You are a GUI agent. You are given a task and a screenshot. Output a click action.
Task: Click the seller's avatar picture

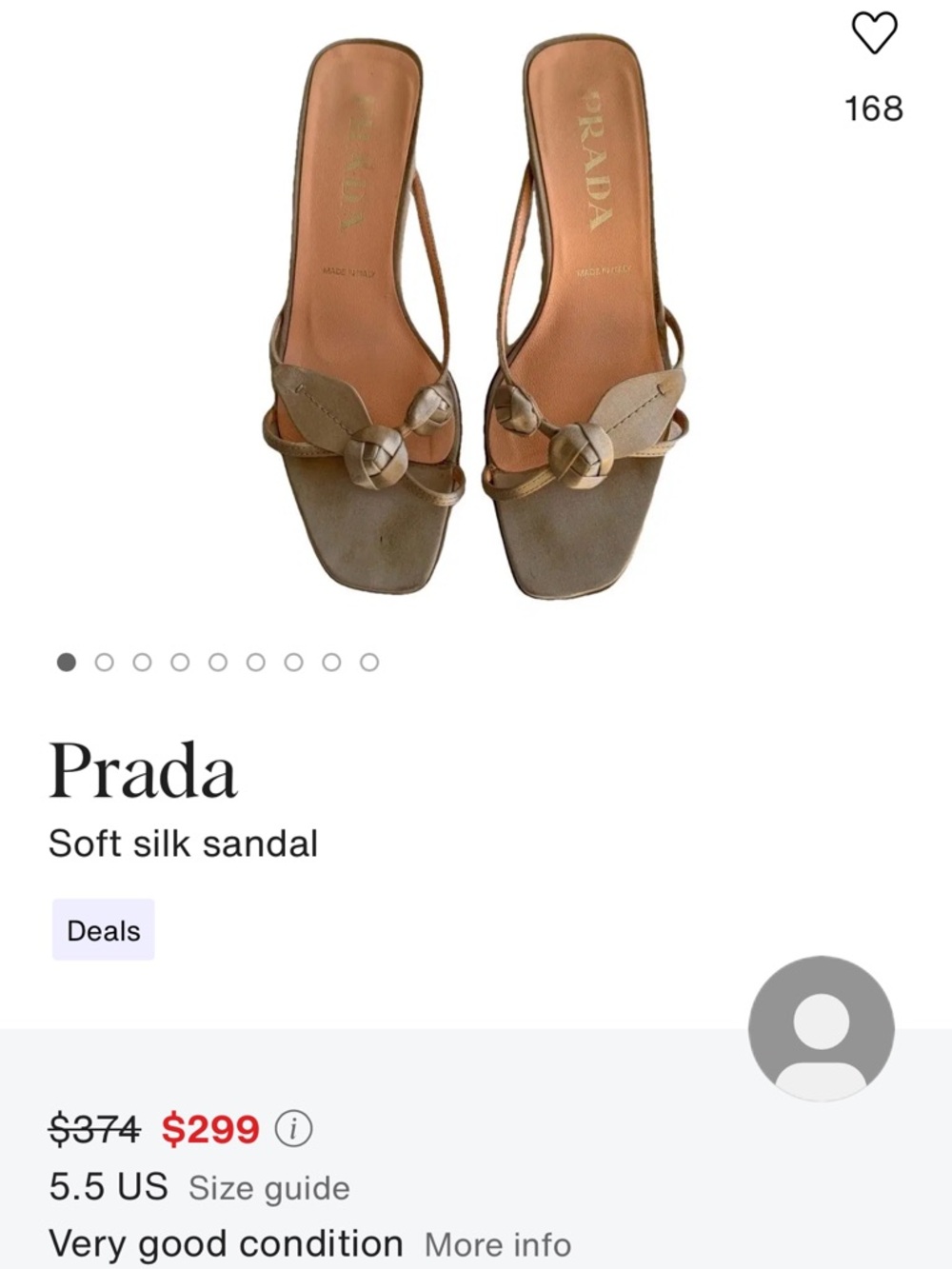[821, 1030]
